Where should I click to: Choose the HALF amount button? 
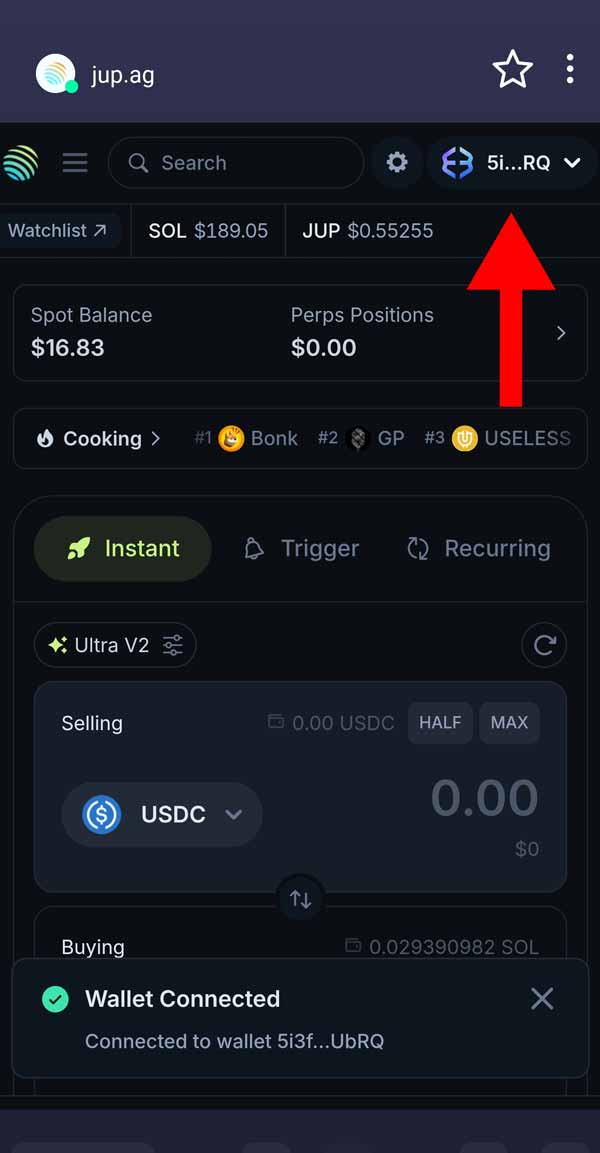440,723
